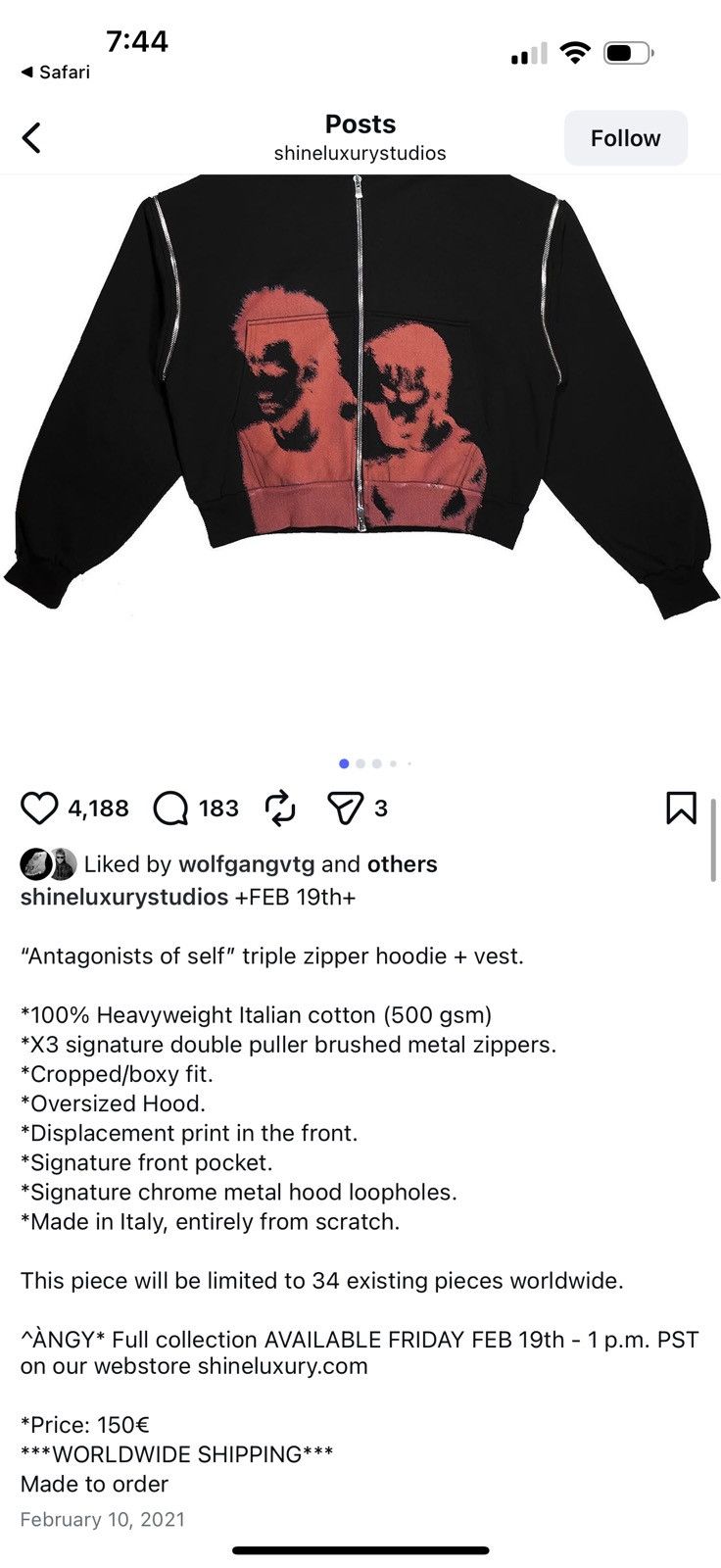Bookmark this post

[681, 808]
